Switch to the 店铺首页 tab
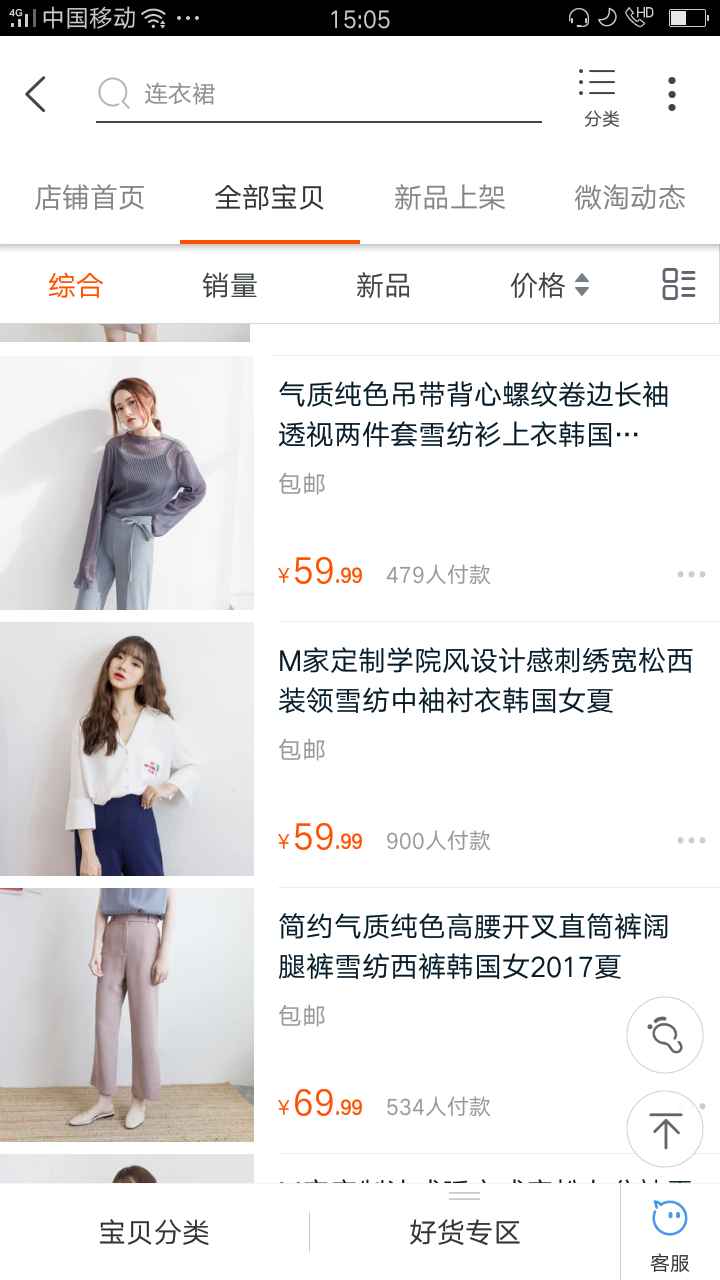The image size is (720, 1280). pyautogui.click(x=90, y=198)
